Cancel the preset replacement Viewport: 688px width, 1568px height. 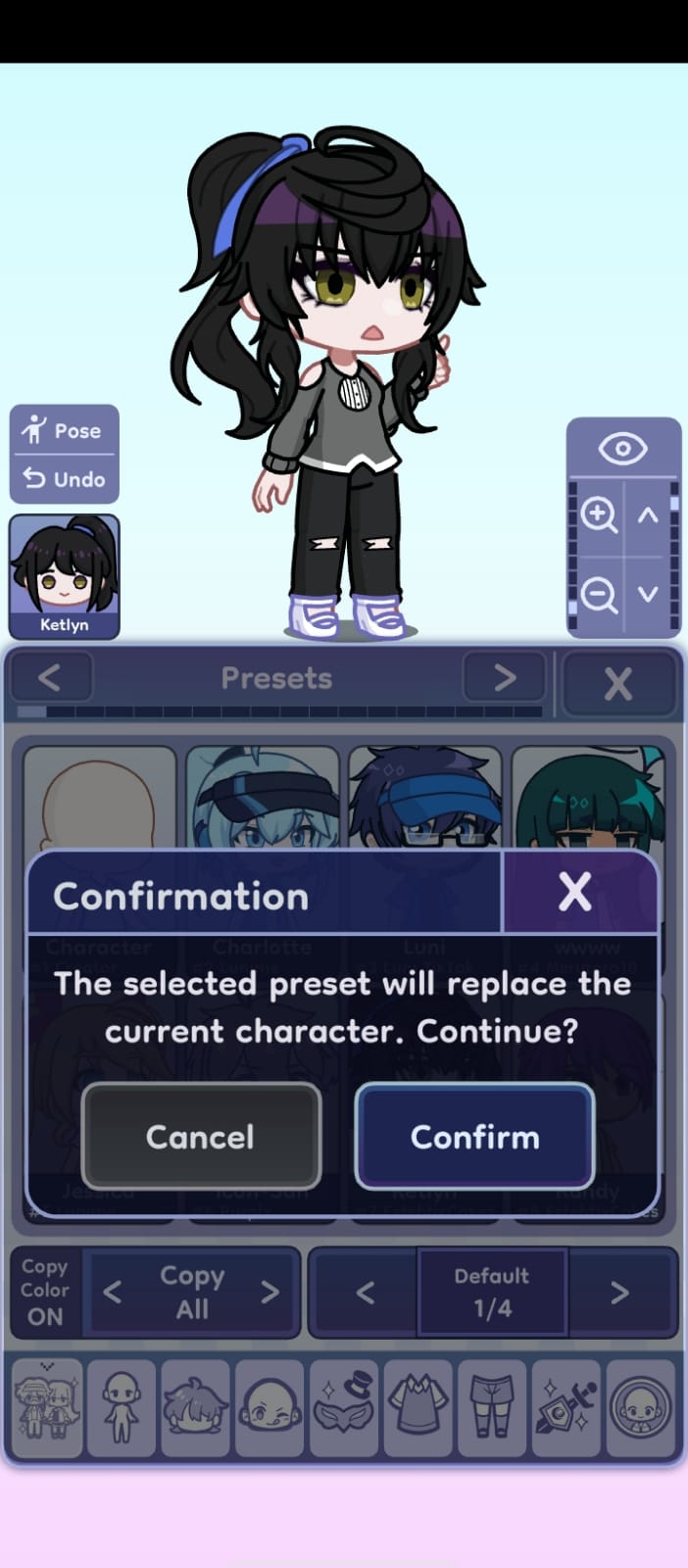(x=201, y=1136)
